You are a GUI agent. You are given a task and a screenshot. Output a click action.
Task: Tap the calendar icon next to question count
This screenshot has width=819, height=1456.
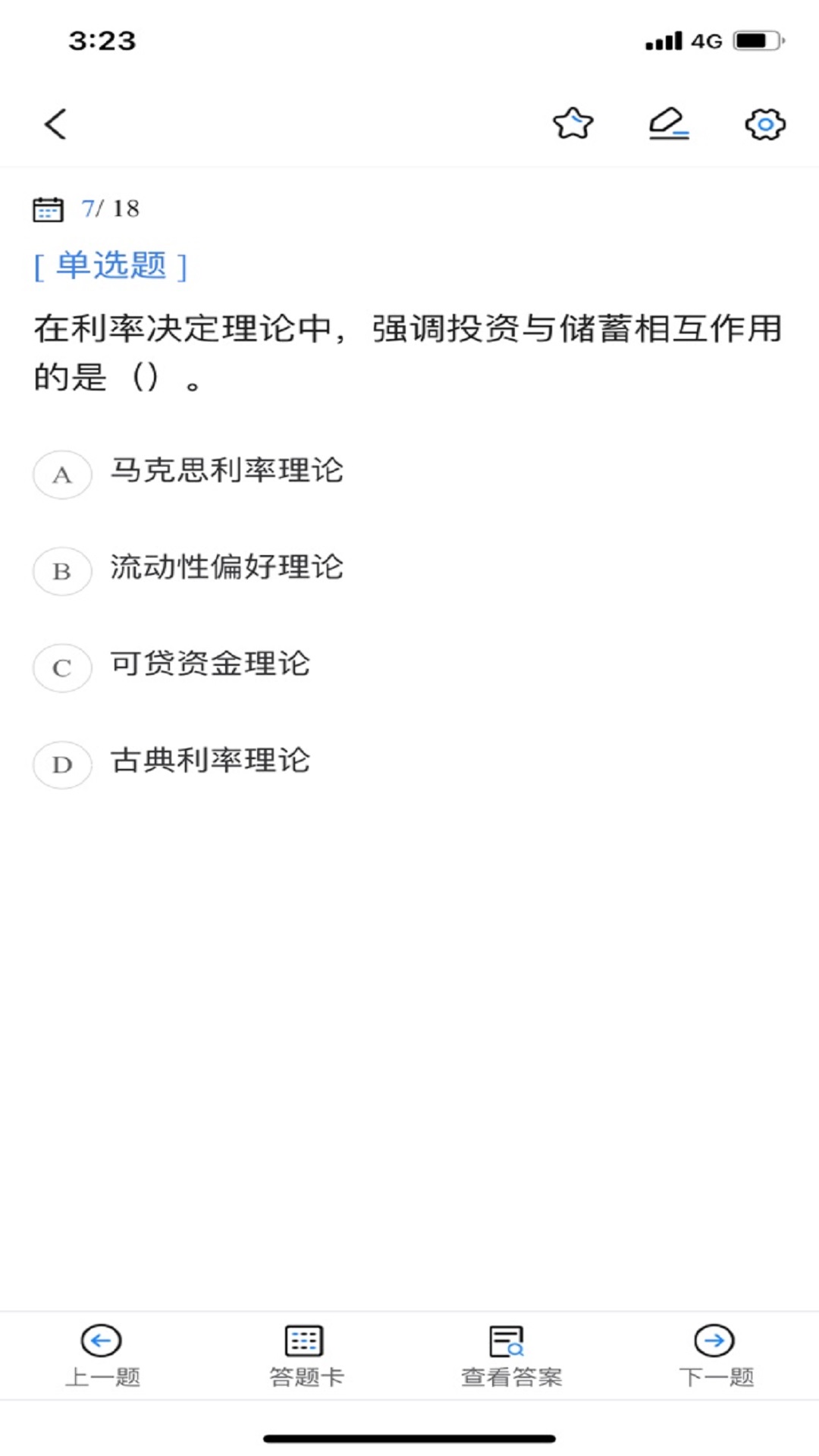click(48, 208)
